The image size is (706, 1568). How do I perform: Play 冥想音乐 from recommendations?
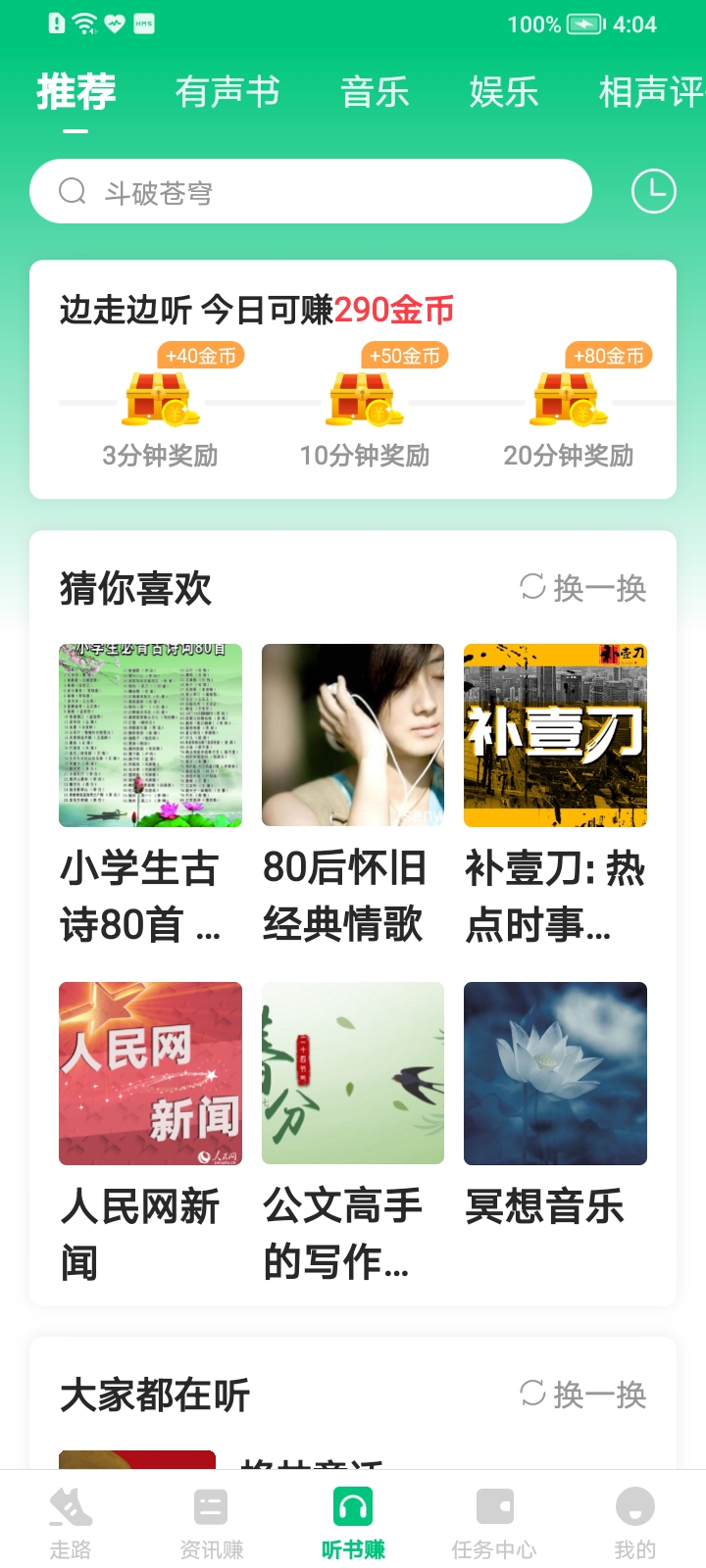[555, 1074]
